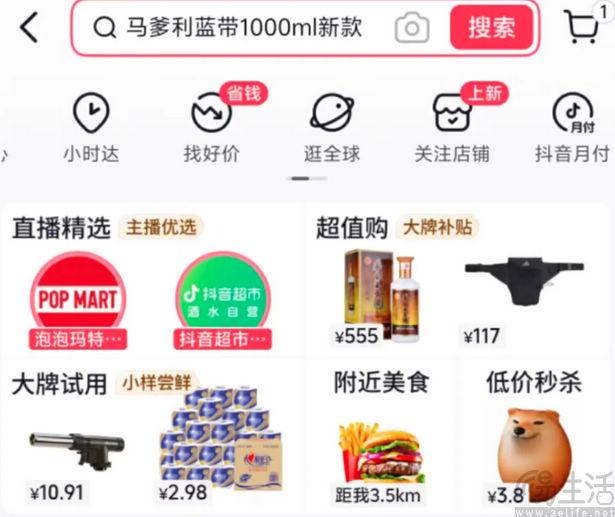The height and width of the screenshot is (517, 615).
Task: Tap the red 搜索 button
Action: click(491, 28)
